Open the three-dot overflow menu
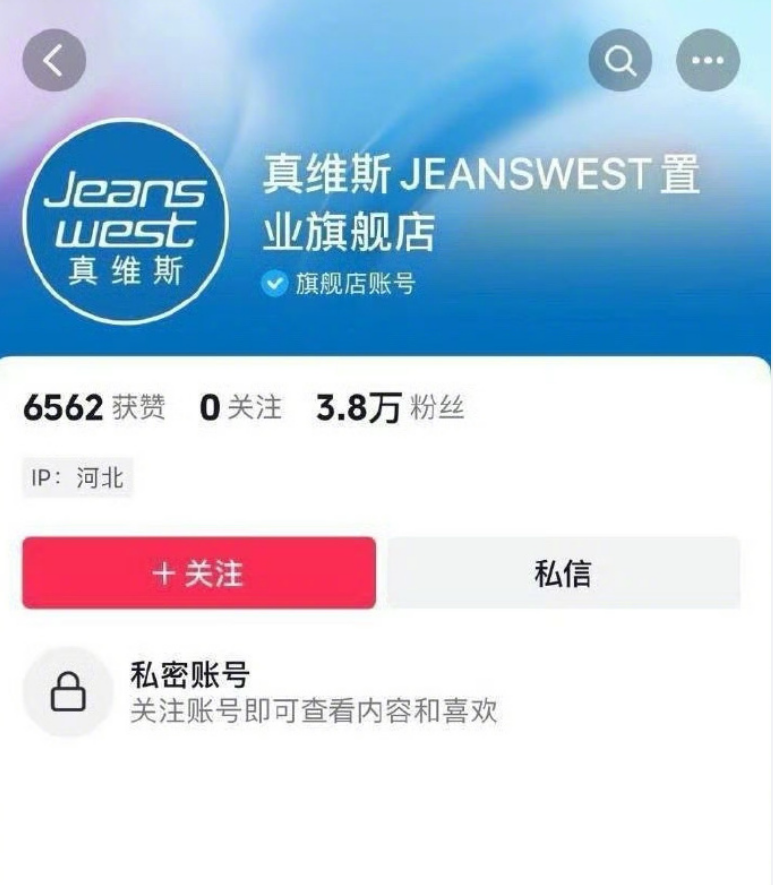This screenshot has width=773, height=885. [x=708, y=62]
